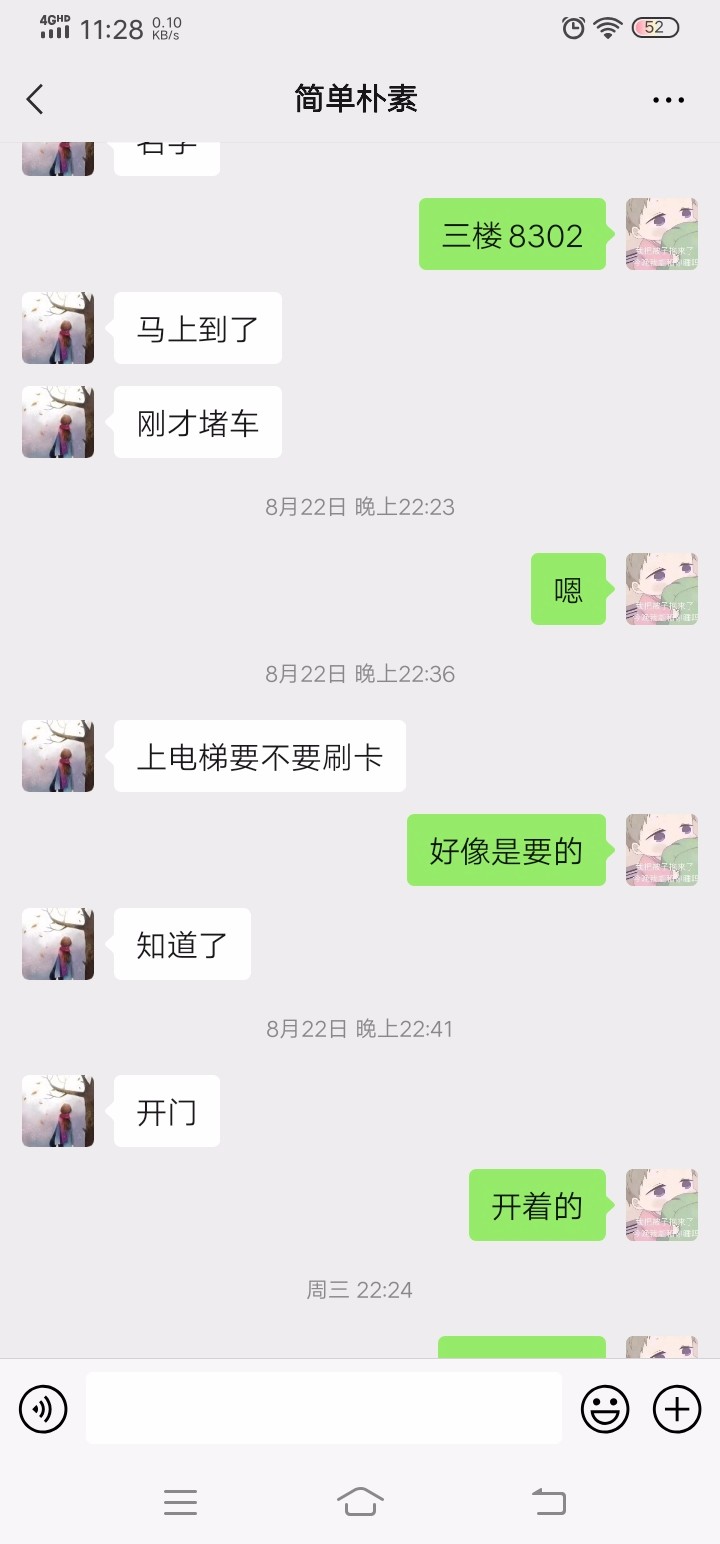
Task: Open the contact's avatar next to 马上到了
Action: 57,328
